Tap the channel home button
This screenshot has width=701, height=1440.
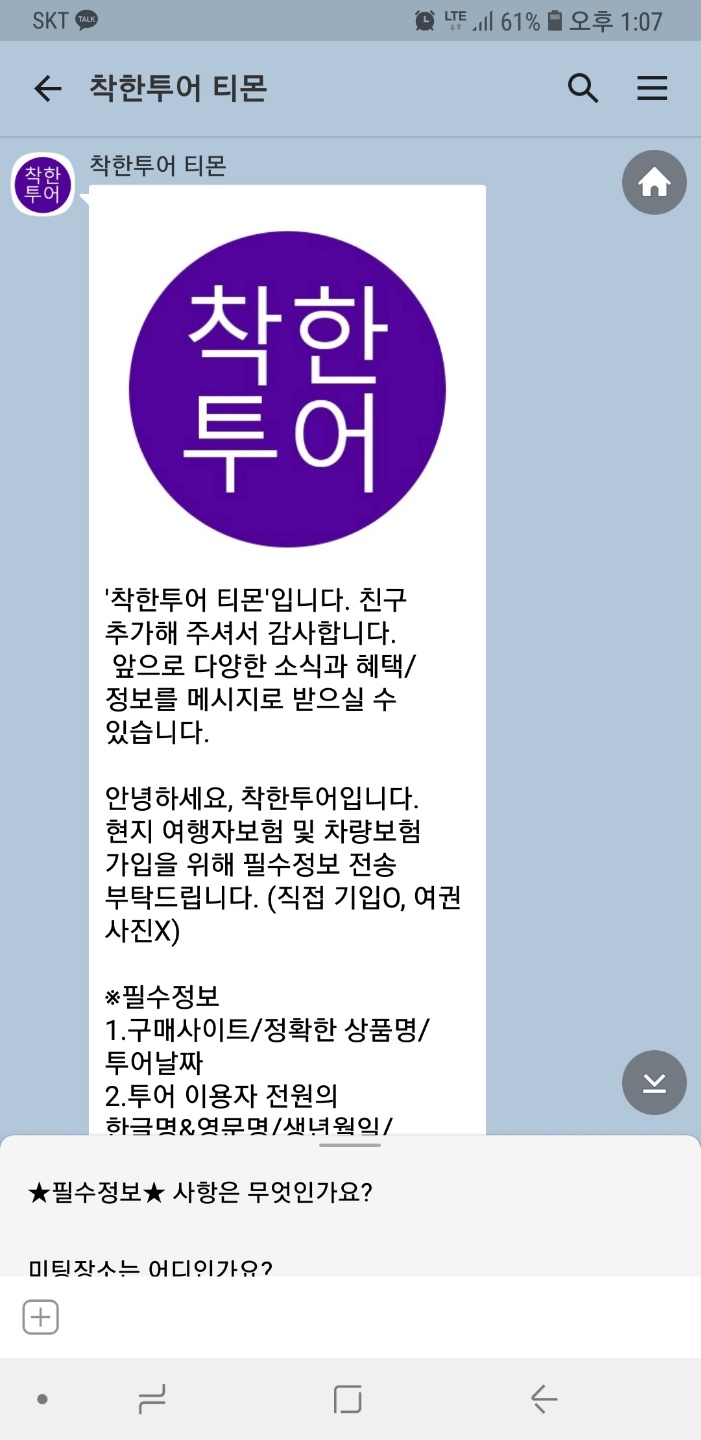click(x=654, y=182)
